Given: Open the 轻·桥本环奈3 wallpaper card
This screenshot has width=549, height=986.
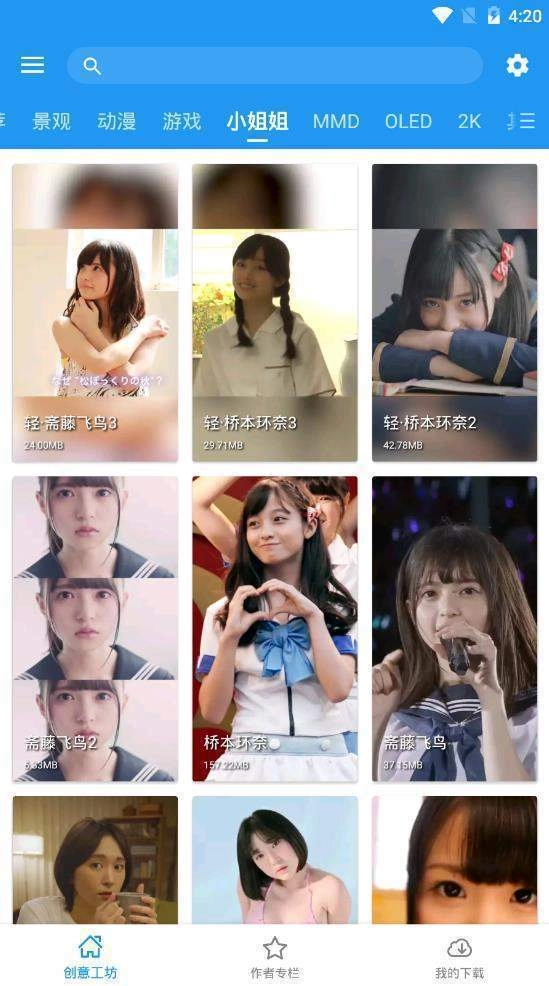Looking at the screenshot, I should click(x=275, y=313).
